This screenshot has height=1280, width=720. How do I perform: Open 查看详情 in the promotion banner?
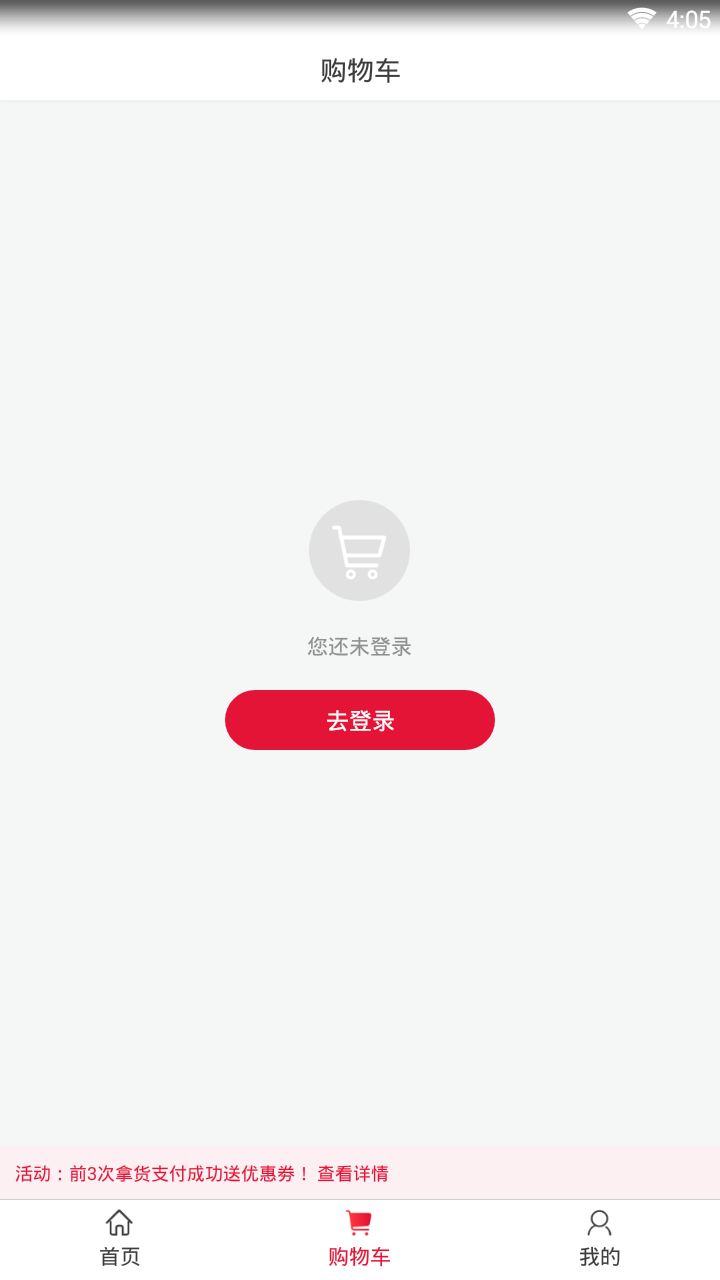pos(353,1174)
